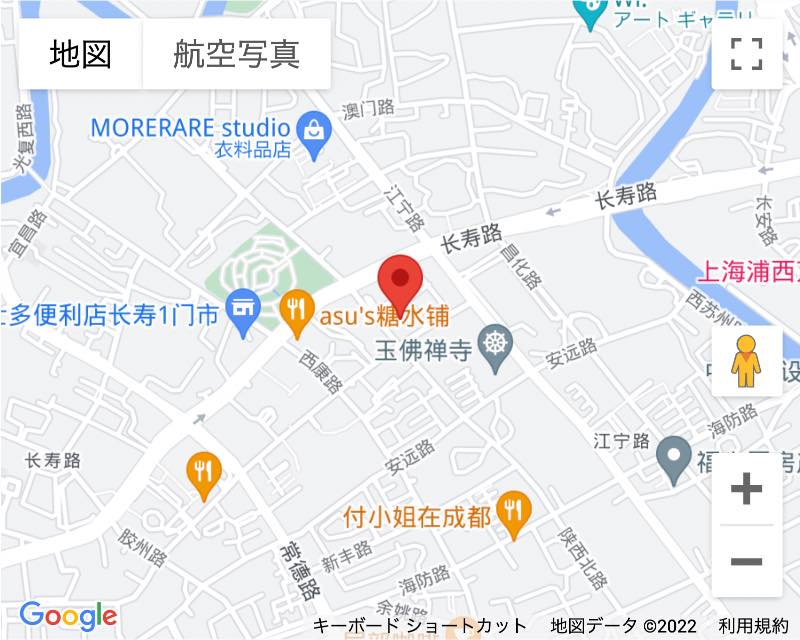The width and height of the screenshot is (800, 640).
Task: Open asu's糖水铺 restaurant marker
Action: [295, 315]
